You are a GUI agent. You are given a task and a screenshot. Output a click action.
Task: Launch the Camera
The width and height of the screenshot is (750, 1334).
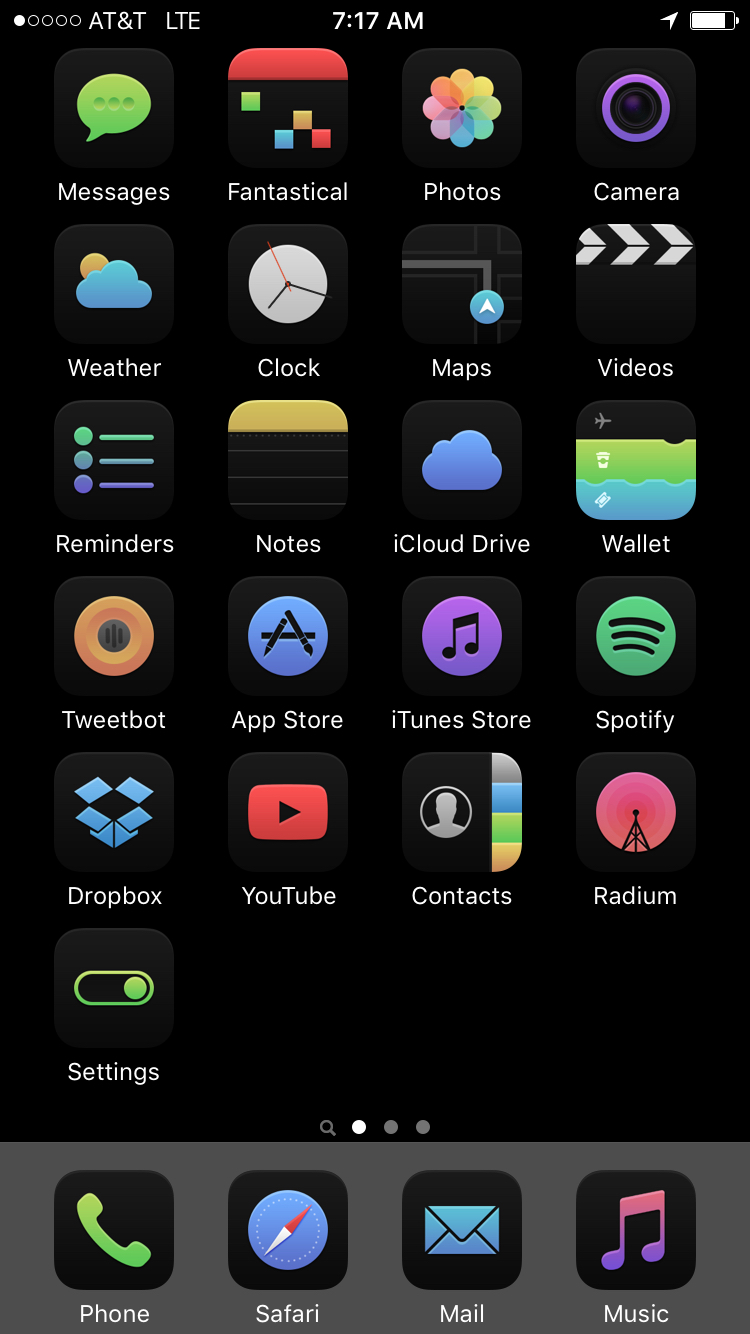[636, 108]
